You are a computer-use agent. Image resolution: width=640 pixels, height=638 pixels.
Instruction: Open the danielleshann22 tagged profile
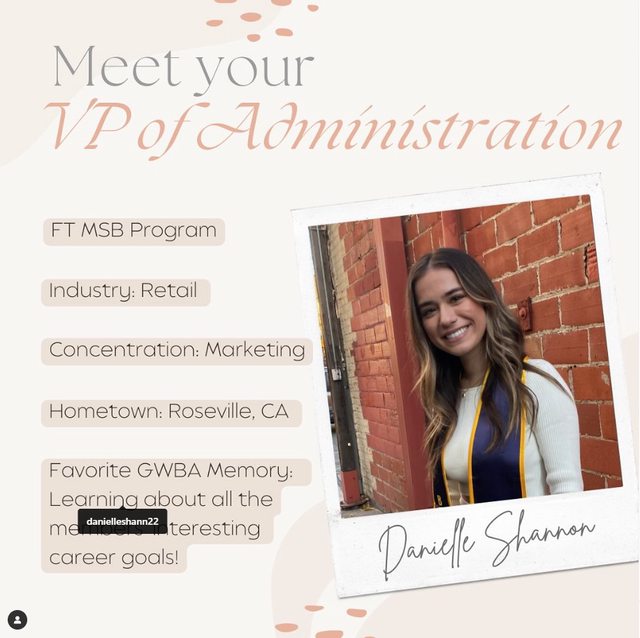[x=122, y=521]
